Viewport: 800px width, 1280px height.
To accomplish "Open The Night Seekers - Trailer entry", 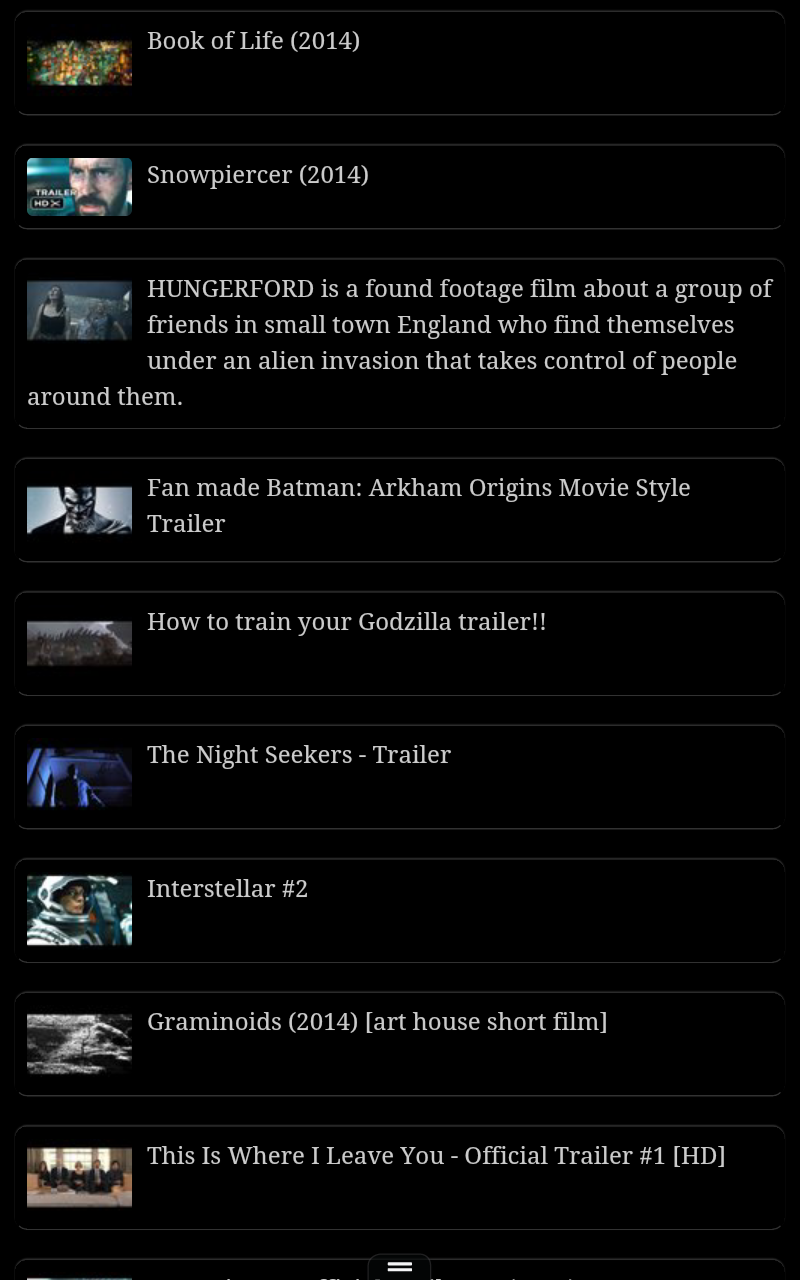I will point(298,754).
